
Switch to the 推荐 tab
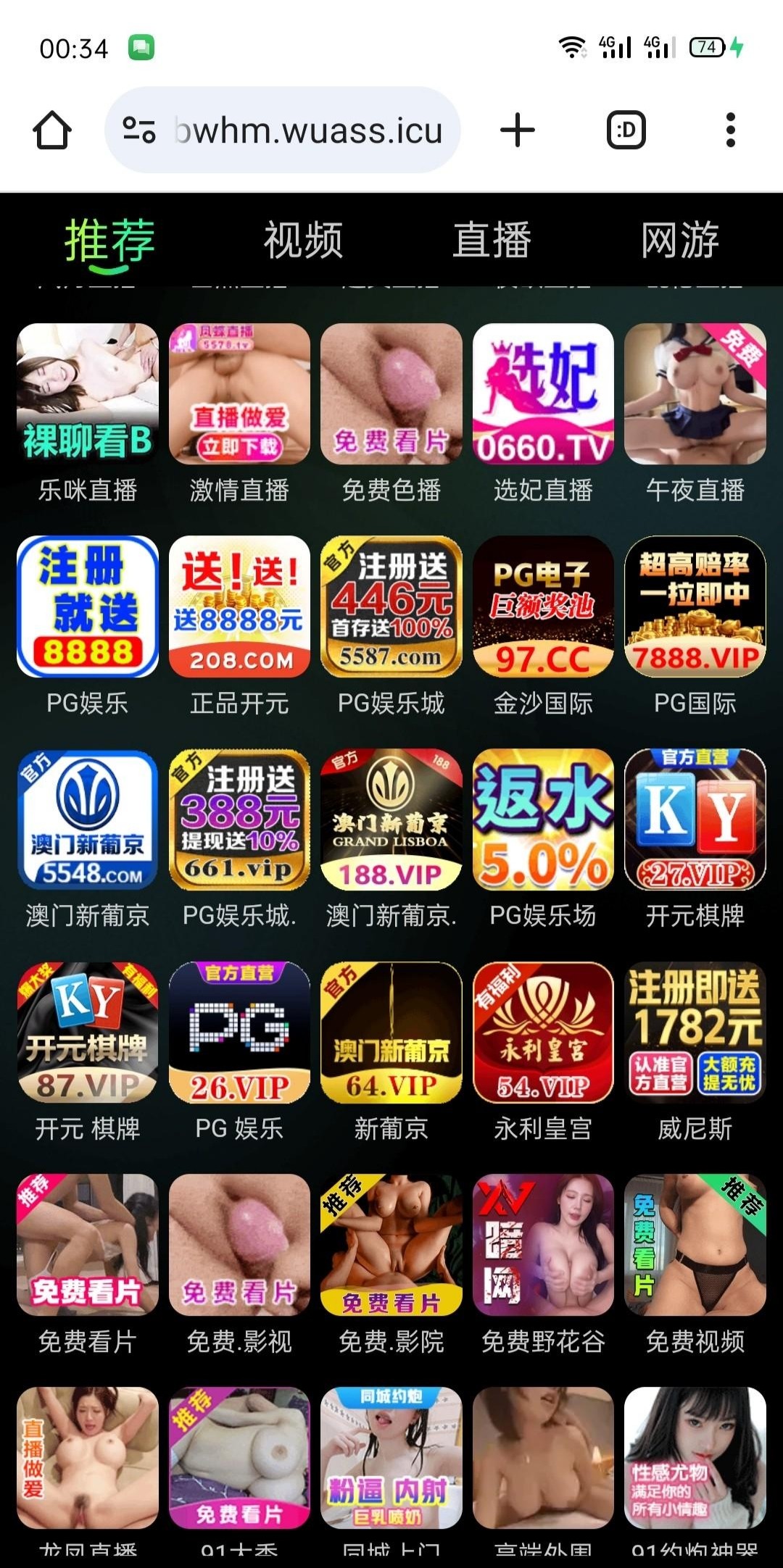tap(109, 241)
